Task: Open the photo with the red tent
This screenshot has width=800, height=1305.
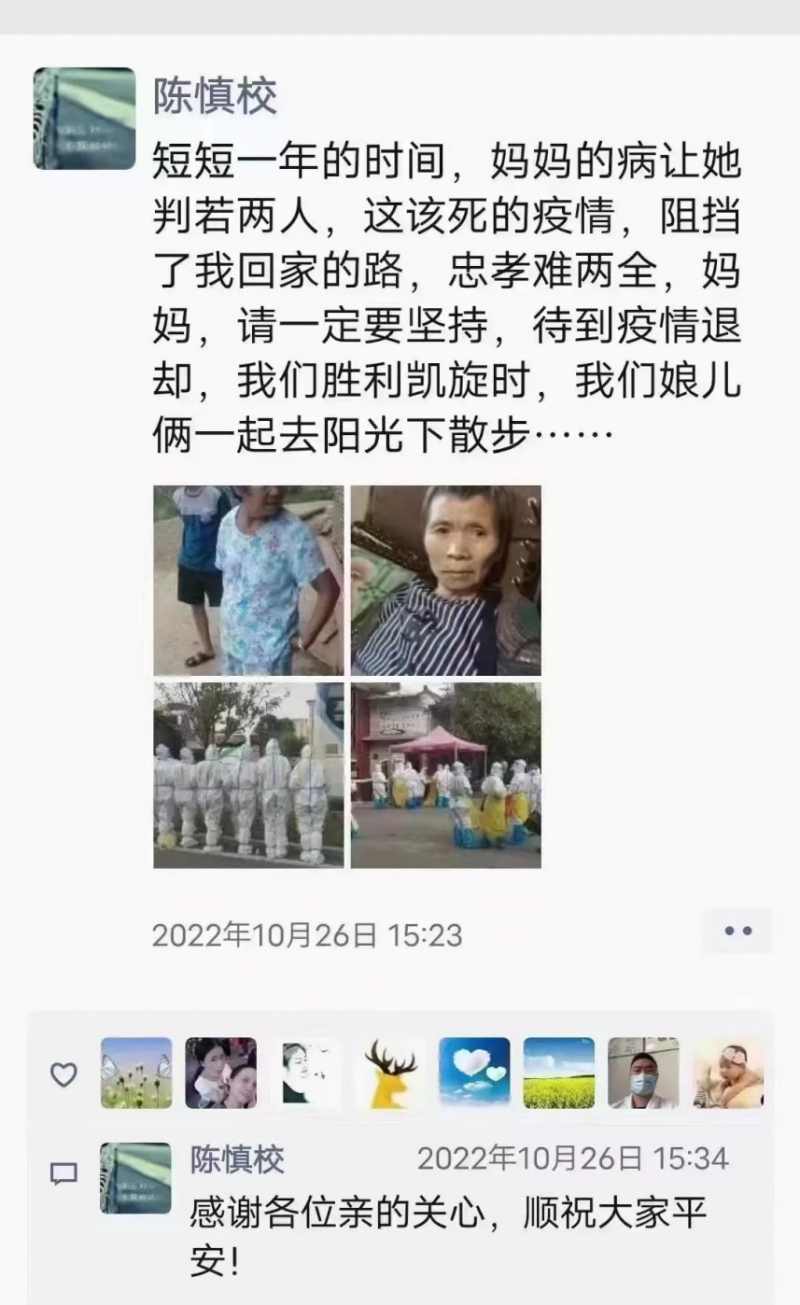Action: point(446,775)
